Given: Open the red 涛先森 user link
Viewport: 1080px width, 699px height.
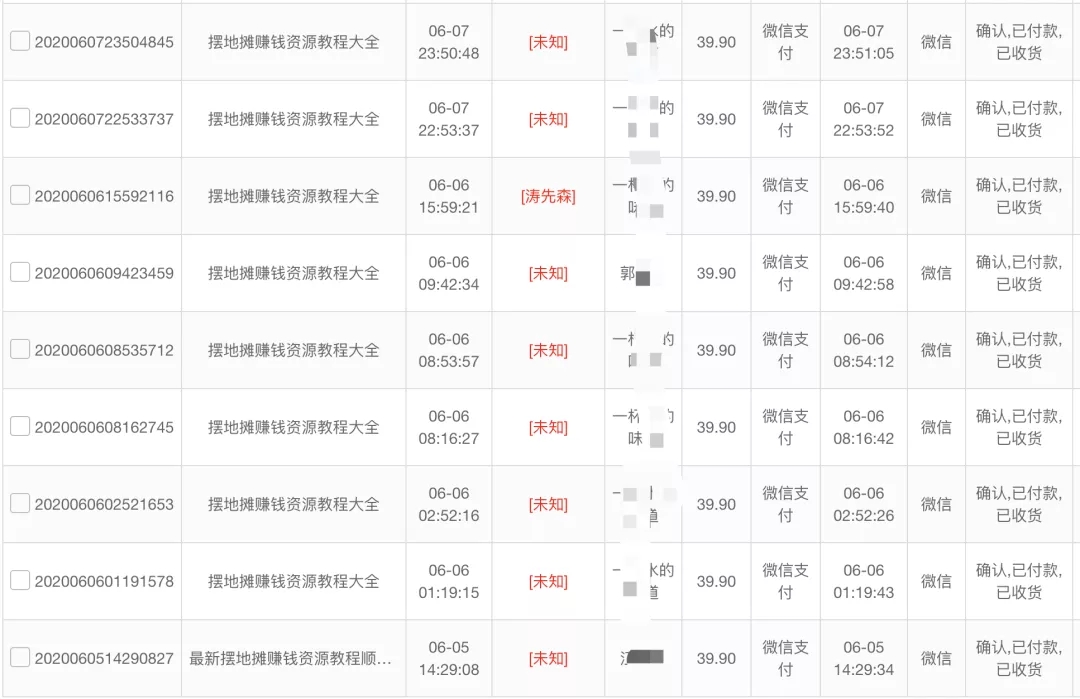Looking at the screenshot, I should (x=548, y=196).
